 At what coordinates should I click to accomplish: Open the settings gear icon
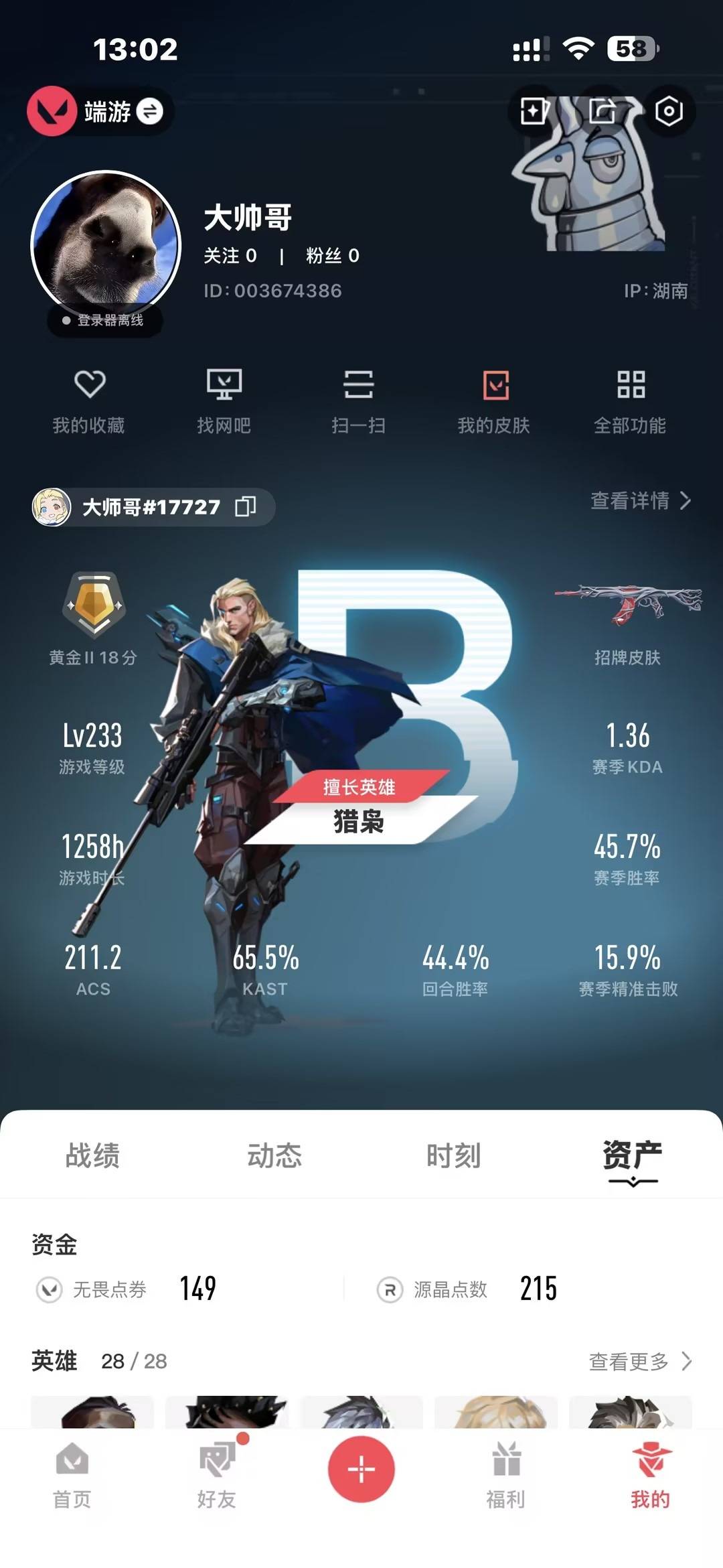coord(668,111)
